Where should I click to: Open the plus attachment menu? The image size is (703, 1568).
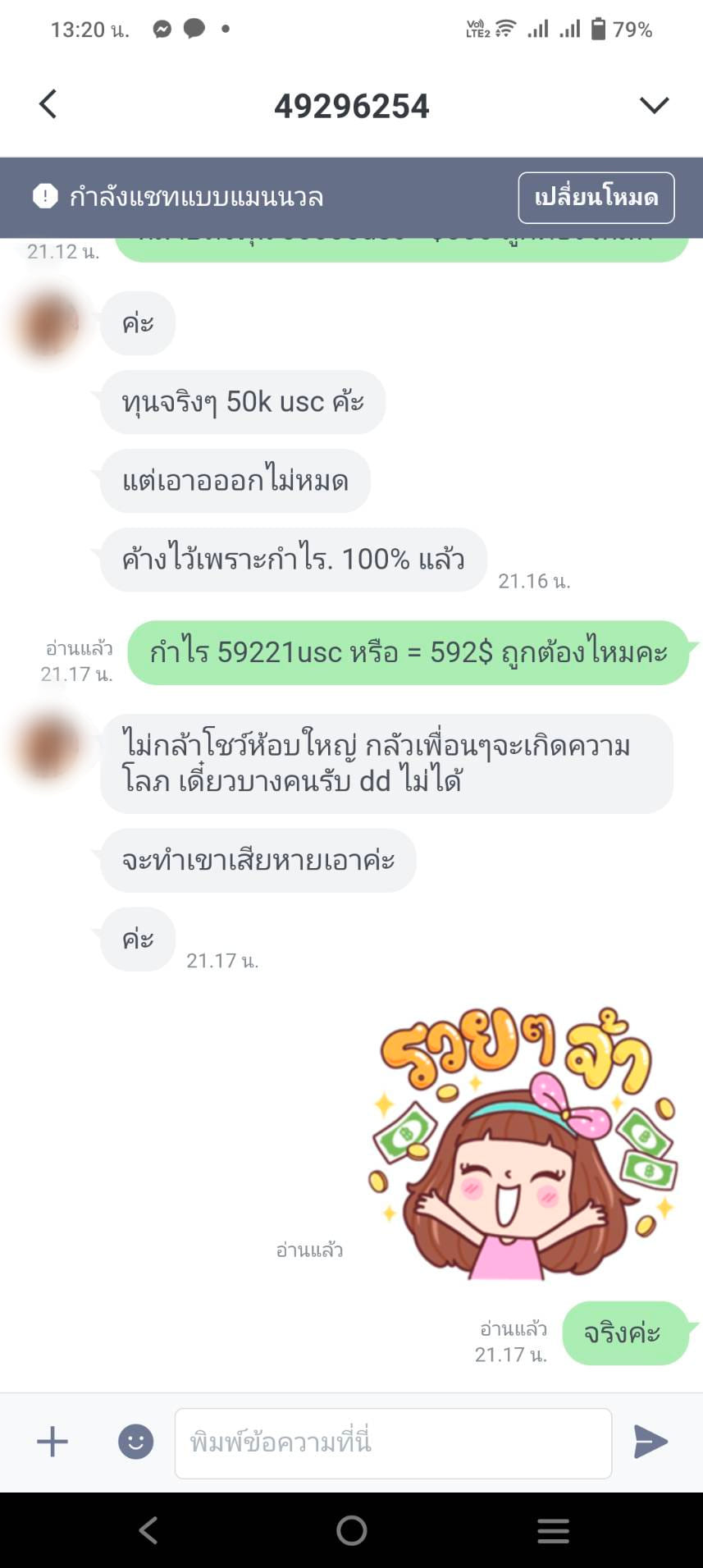[x=52, y=1442]
